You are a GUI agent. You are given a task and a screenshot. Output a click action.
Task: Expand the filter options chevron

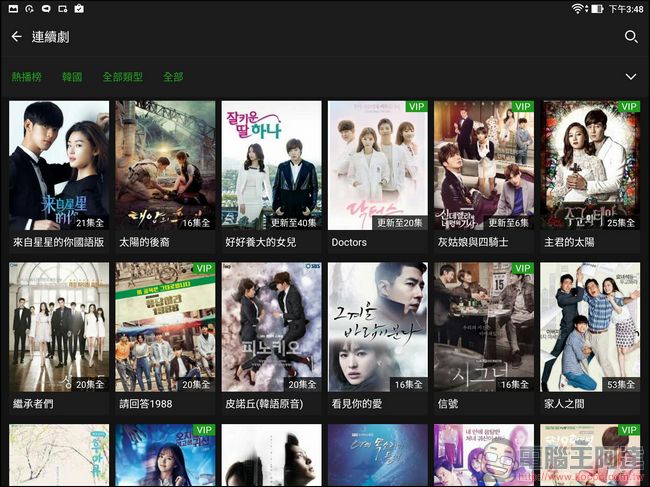(x=631, y=77)
